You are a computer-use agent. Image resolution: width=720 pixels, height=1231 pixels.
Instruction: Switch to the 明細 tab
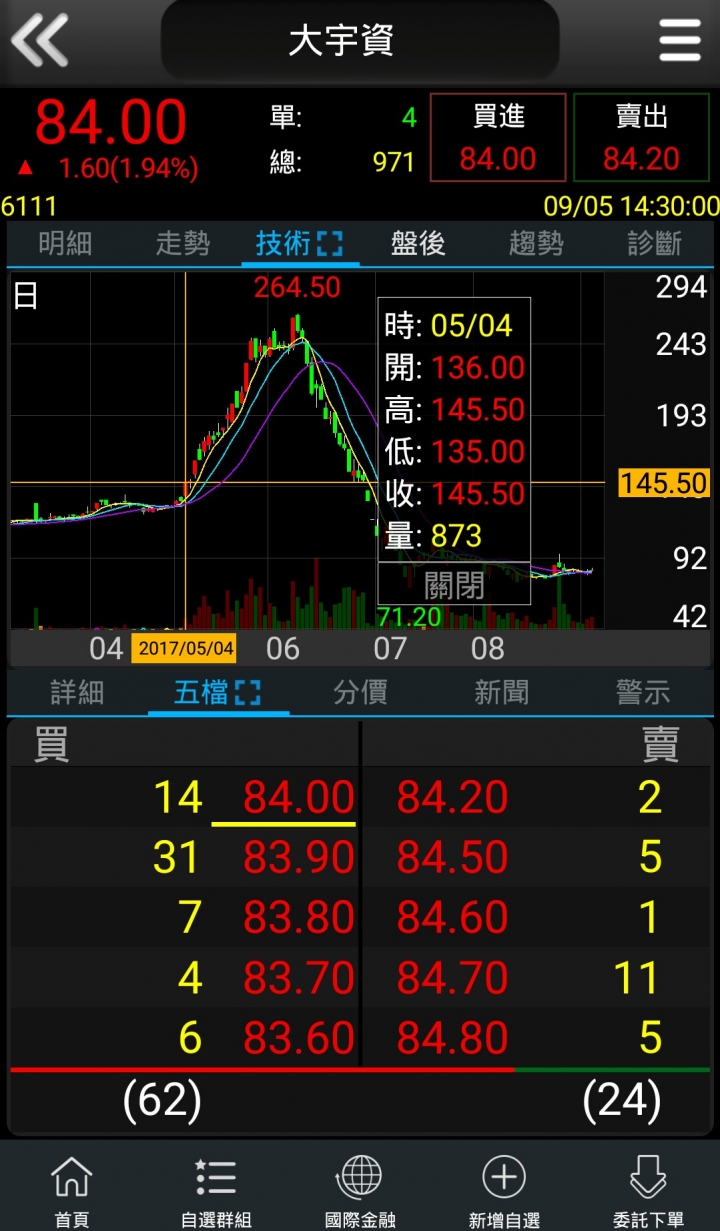(65, 243)
